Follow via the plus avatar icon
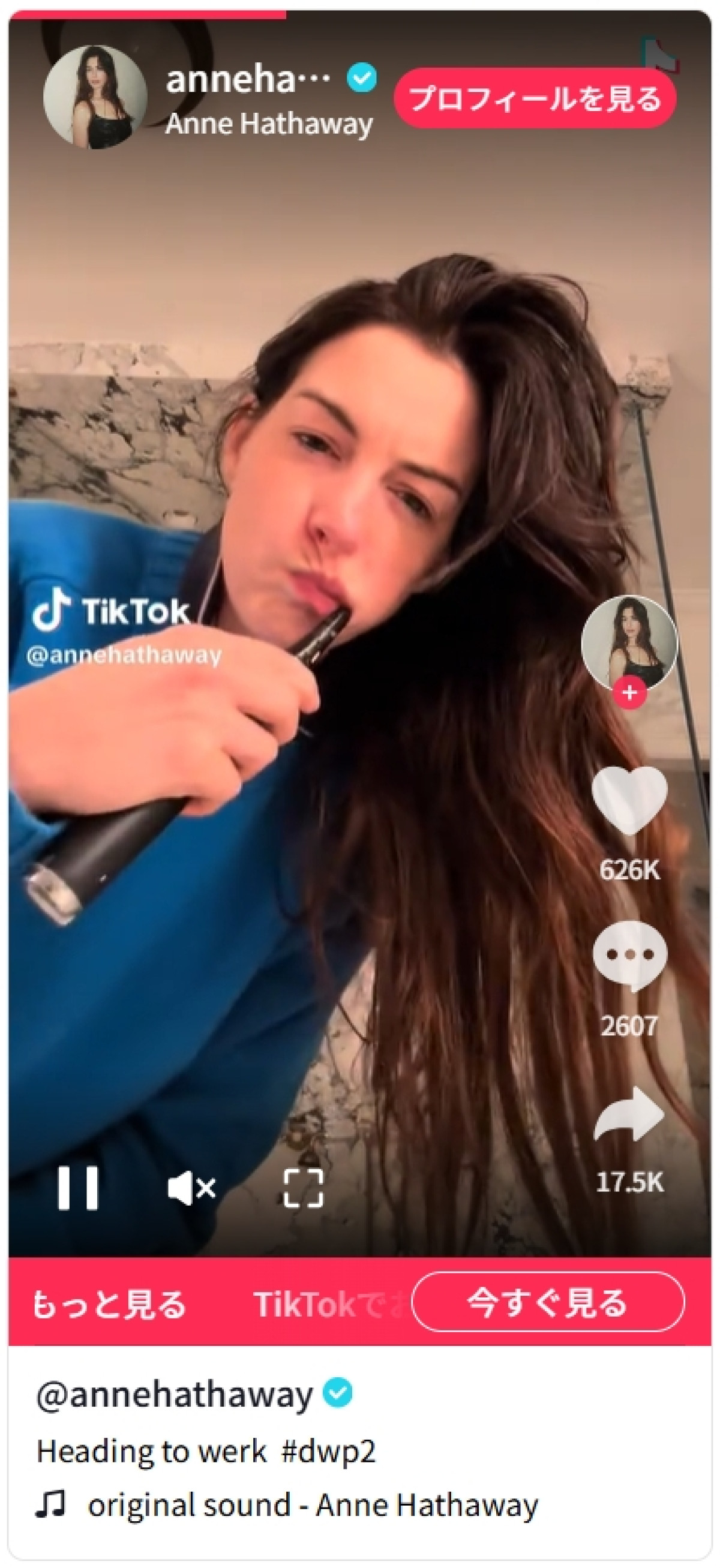 pos(629,693)
